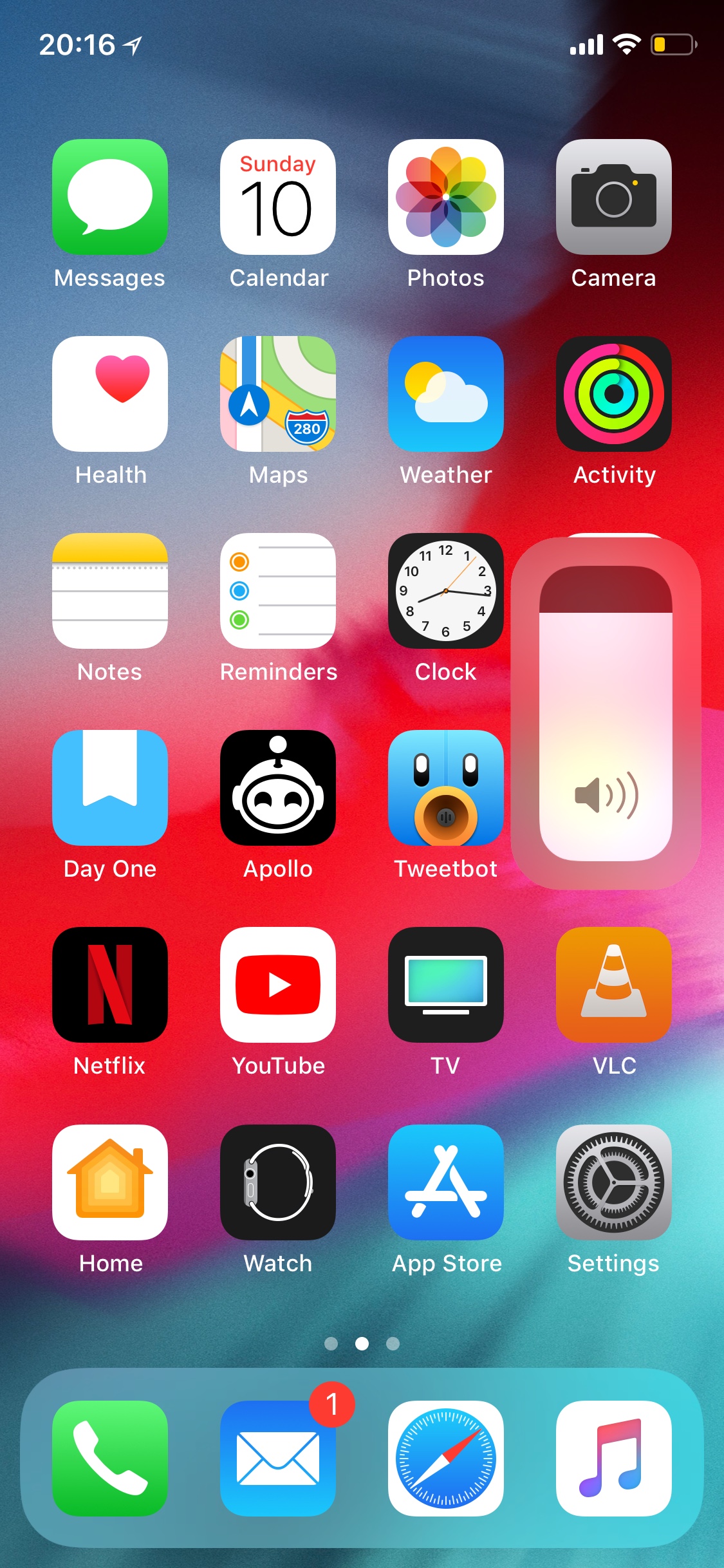This screenshot has width=724, height=1568.
Task: Launch the Calendar app
Action: click(278, 197)
